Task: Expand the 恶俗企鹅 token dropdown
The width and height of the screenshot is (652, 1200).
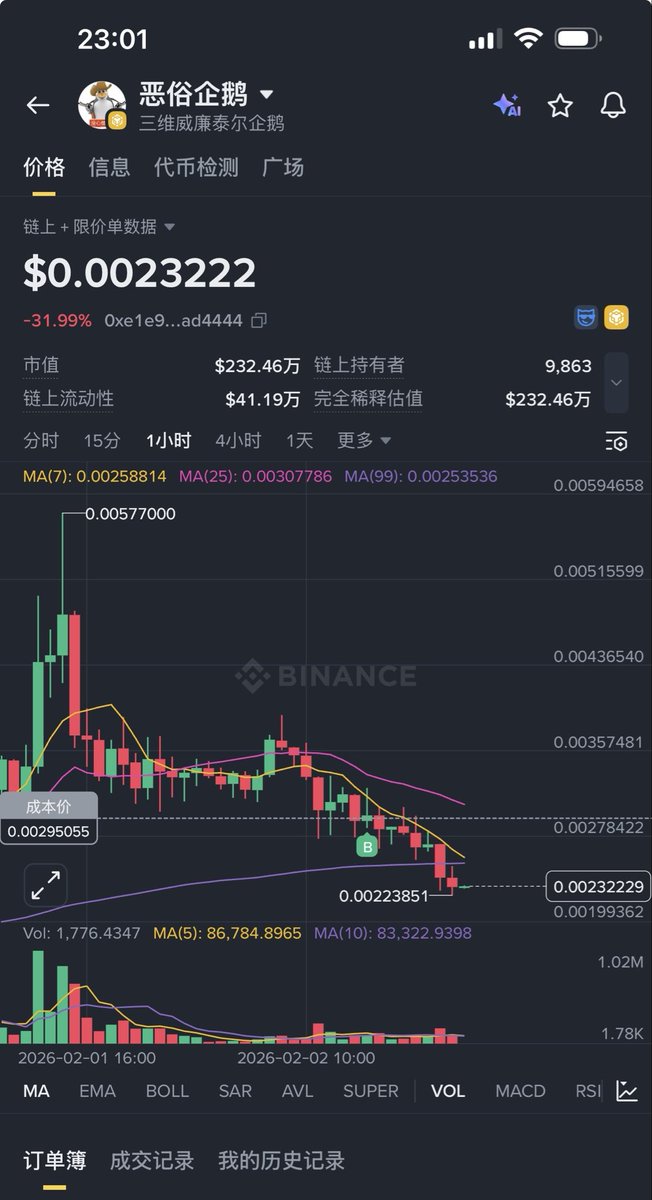Action: tap(266, 95)
